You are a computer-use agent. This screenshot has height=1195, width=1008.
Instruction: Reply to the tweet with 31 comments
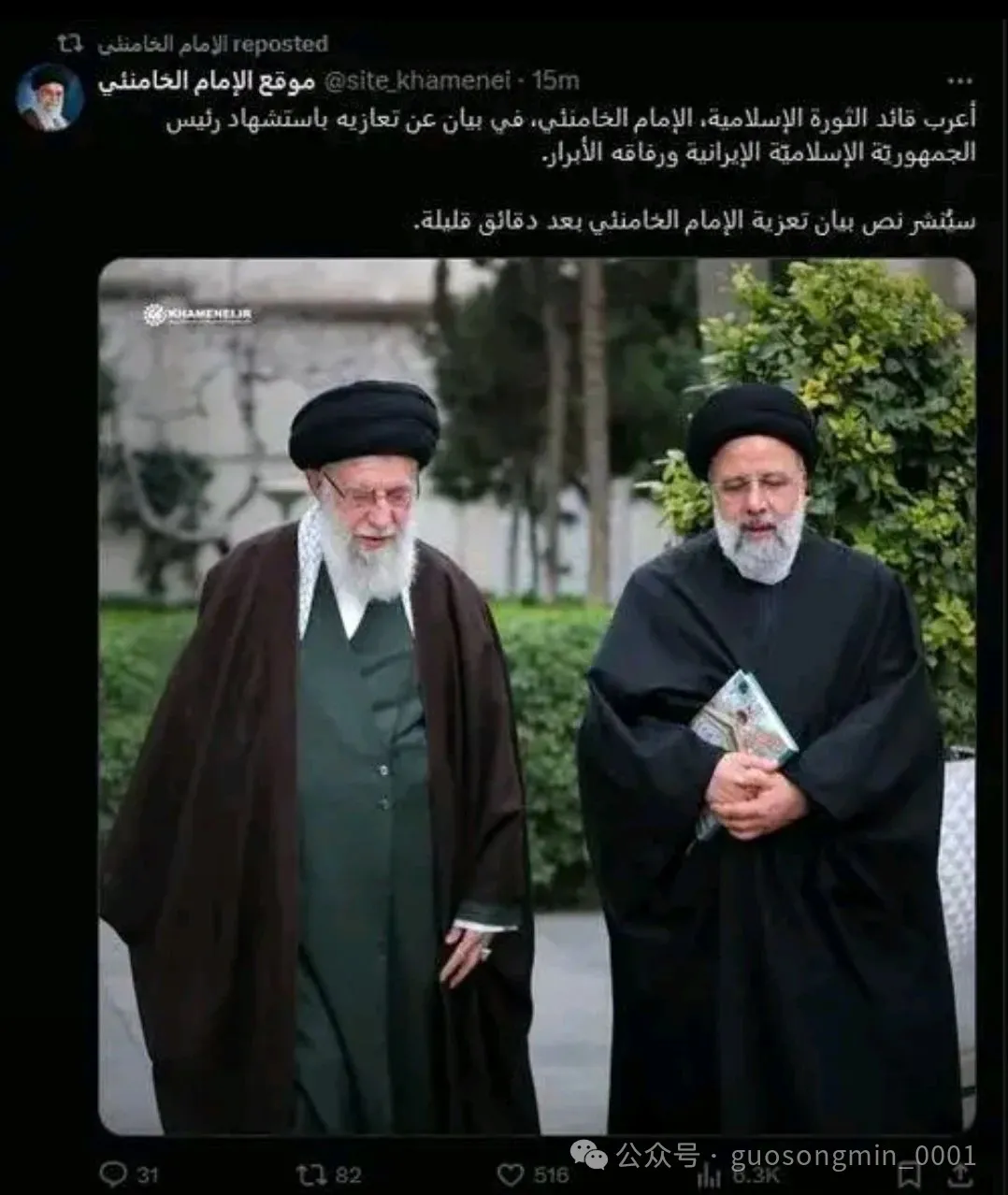click(x=114, y=1173)
